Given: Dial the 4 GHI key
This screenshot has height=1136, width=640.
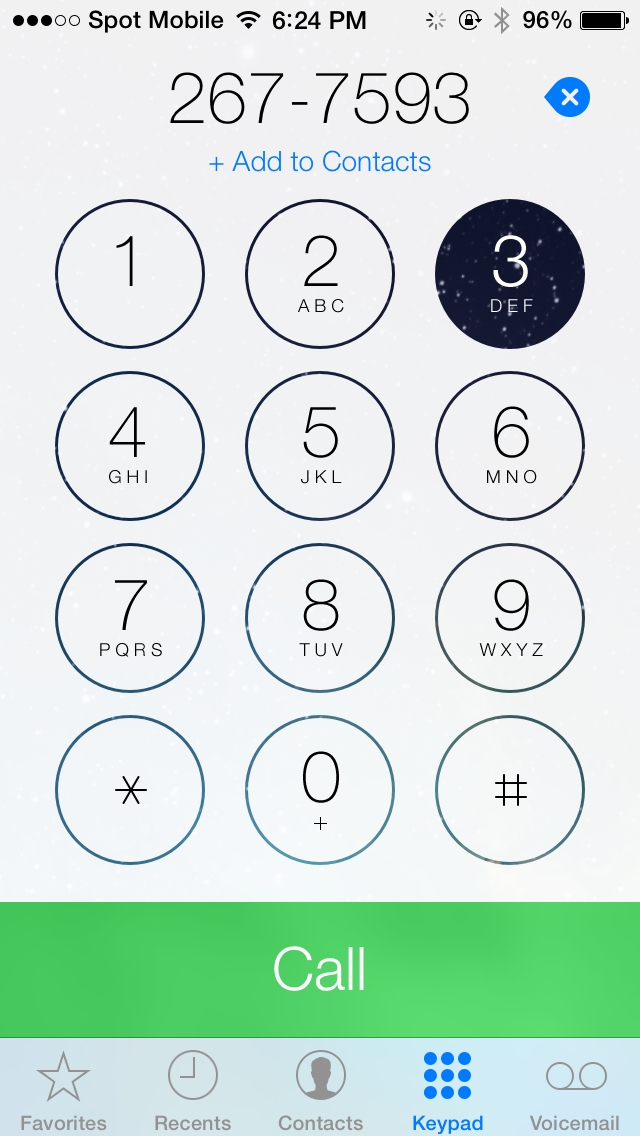Looking at the screenshot, I should tap(130, 446).
